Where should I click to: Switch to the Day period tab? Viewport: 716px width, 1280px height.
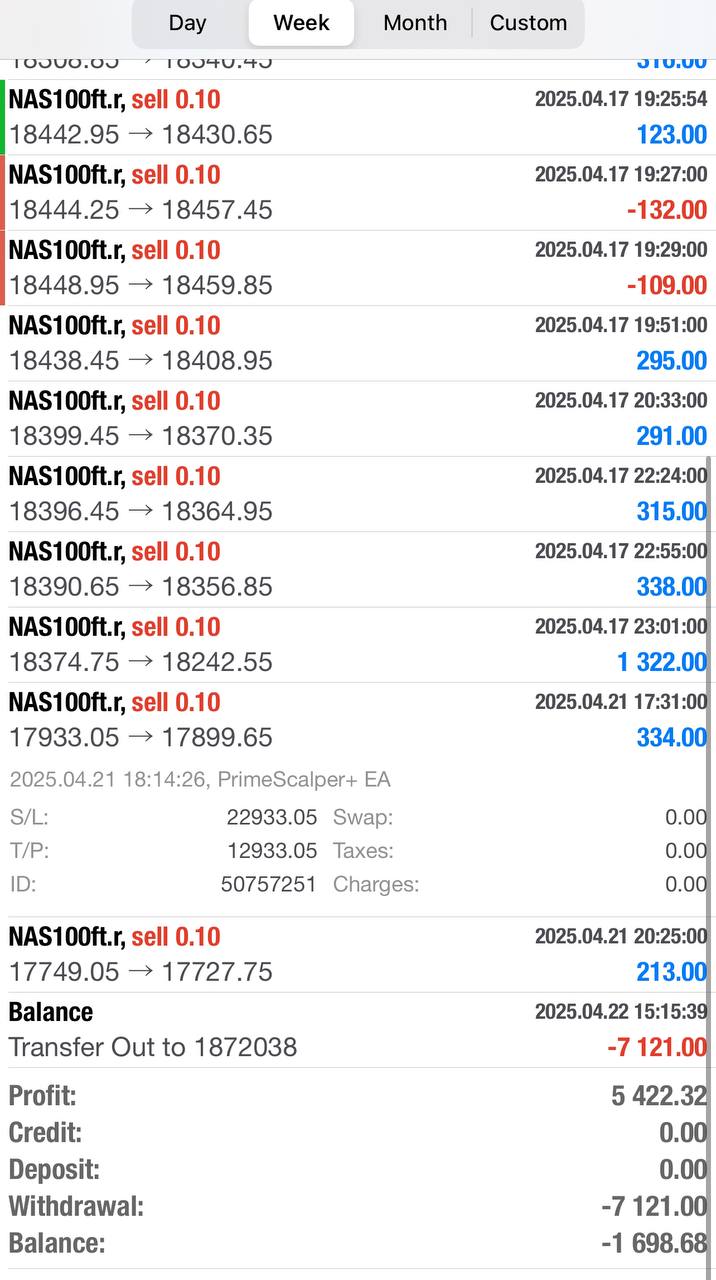[x=187, y=23]
